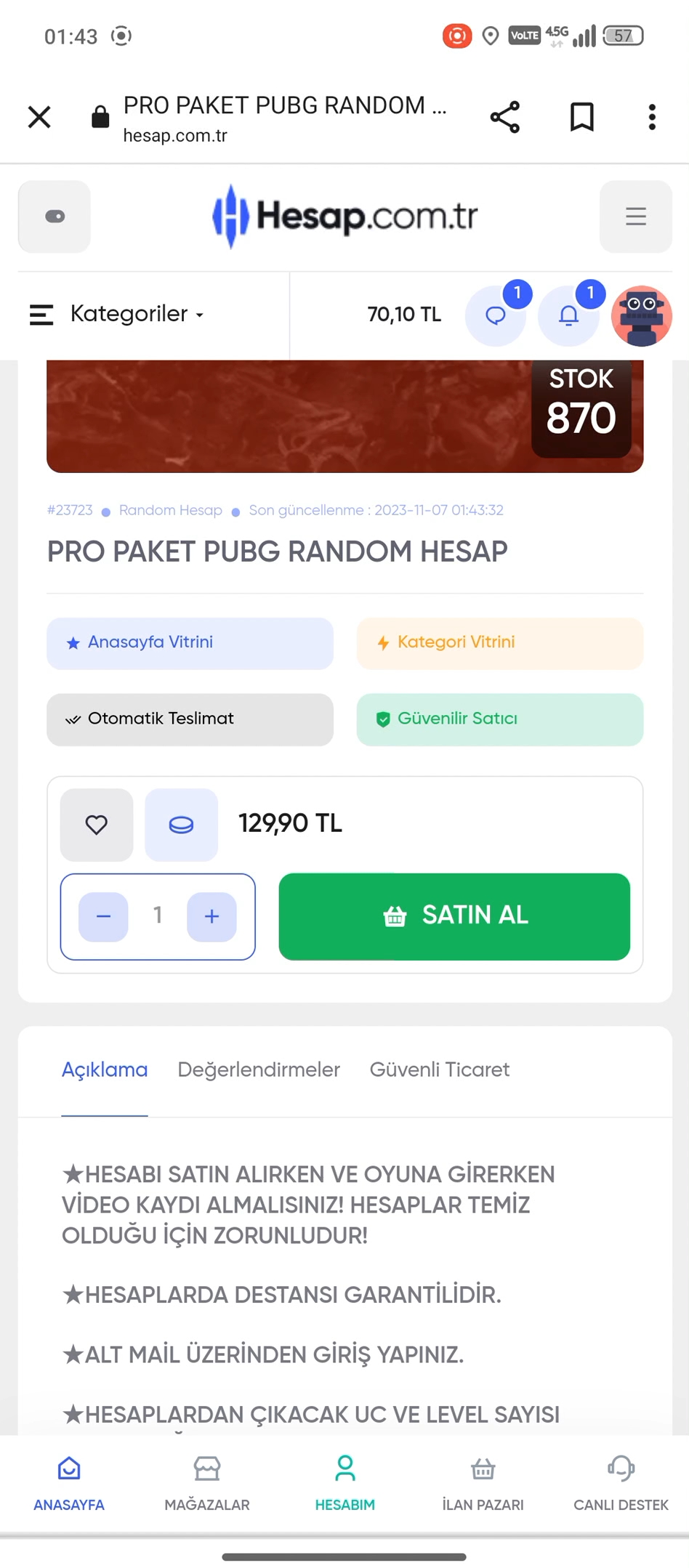Viewport: 689px width, 1568px height.
Task: Open the messages chat bubble
Action: tap(496, 315)
